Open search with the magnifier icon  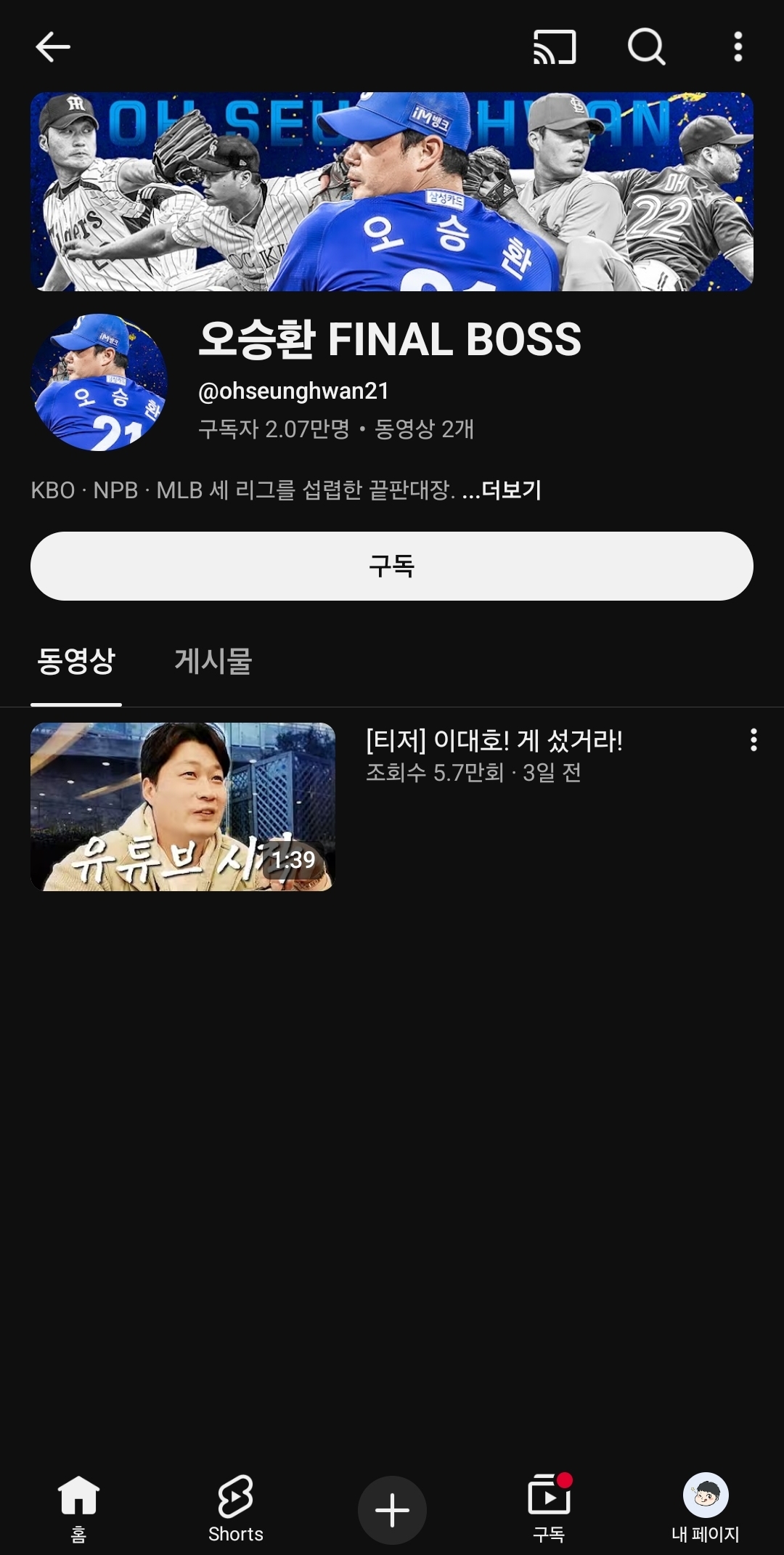coord(646,47)
